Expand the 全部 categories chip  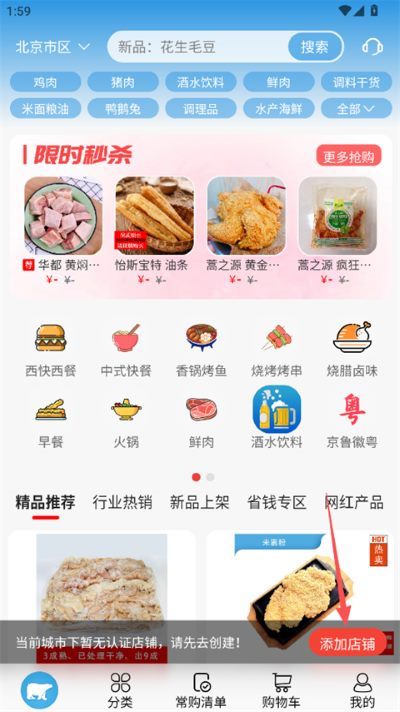point(356,109)
